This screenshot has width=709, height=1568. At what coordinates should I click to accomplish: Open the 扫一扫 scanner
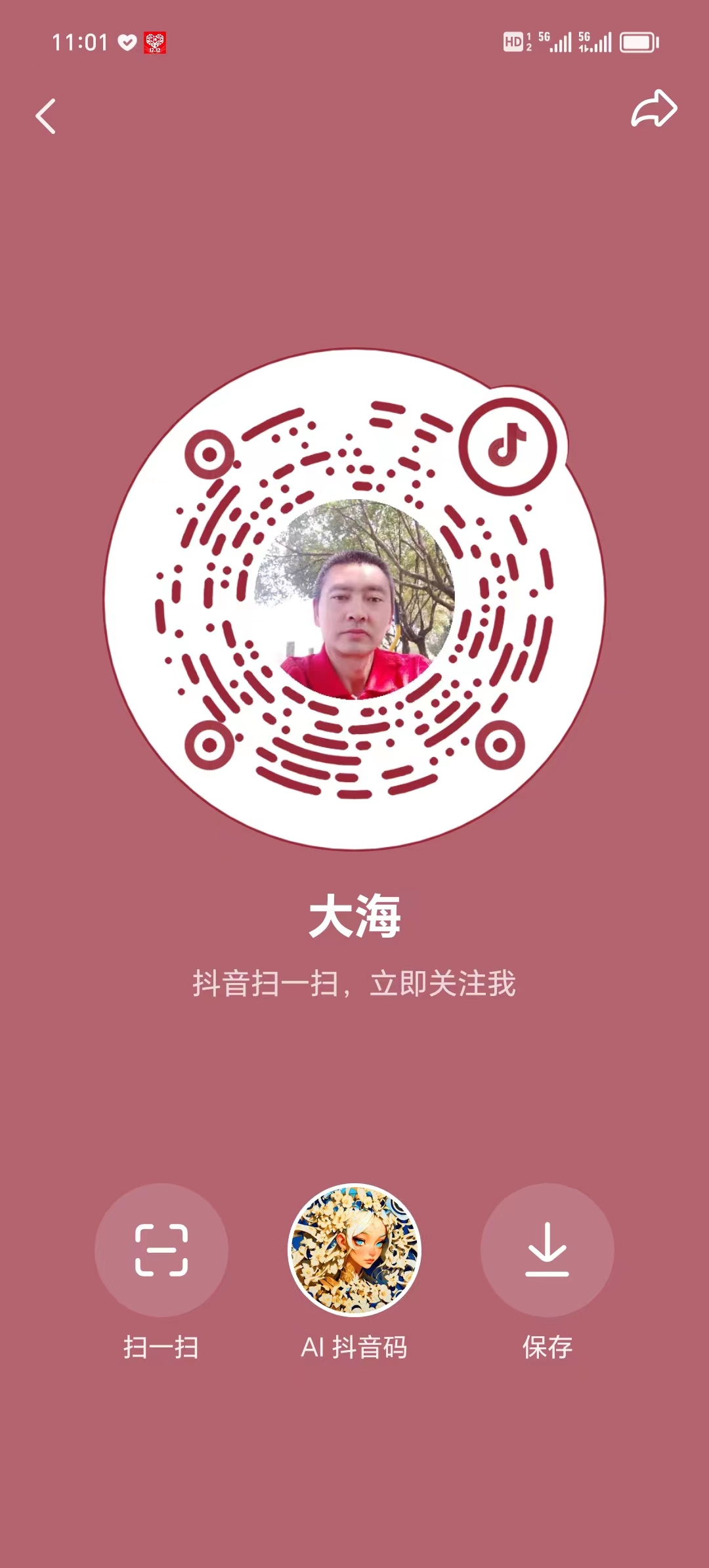click(x=161, y=1250)
